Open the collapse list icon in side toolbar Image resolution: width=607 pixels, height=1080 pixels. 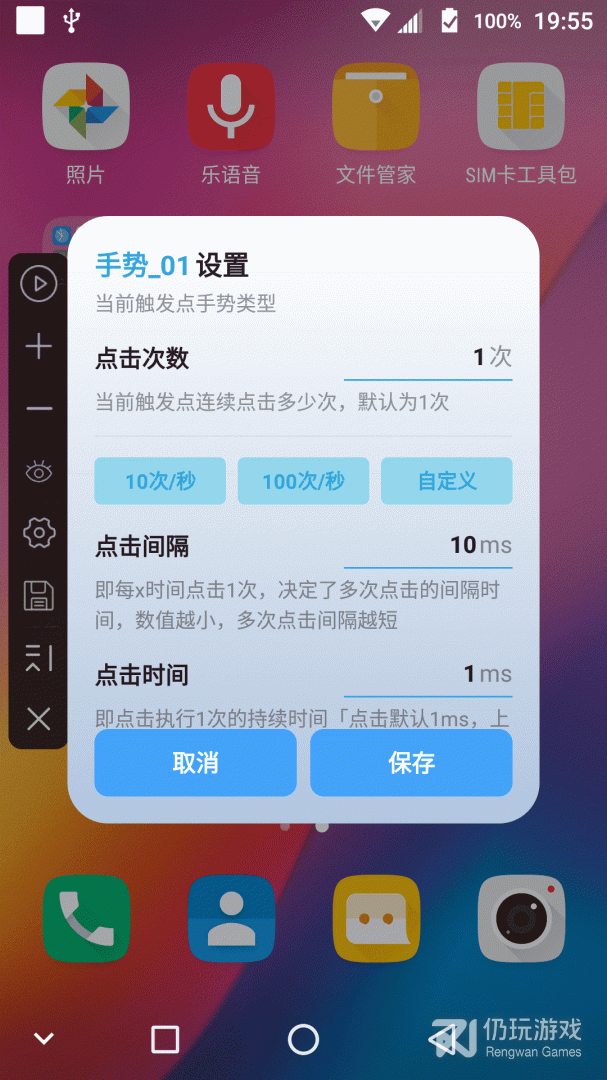click(x=39, y=658)
